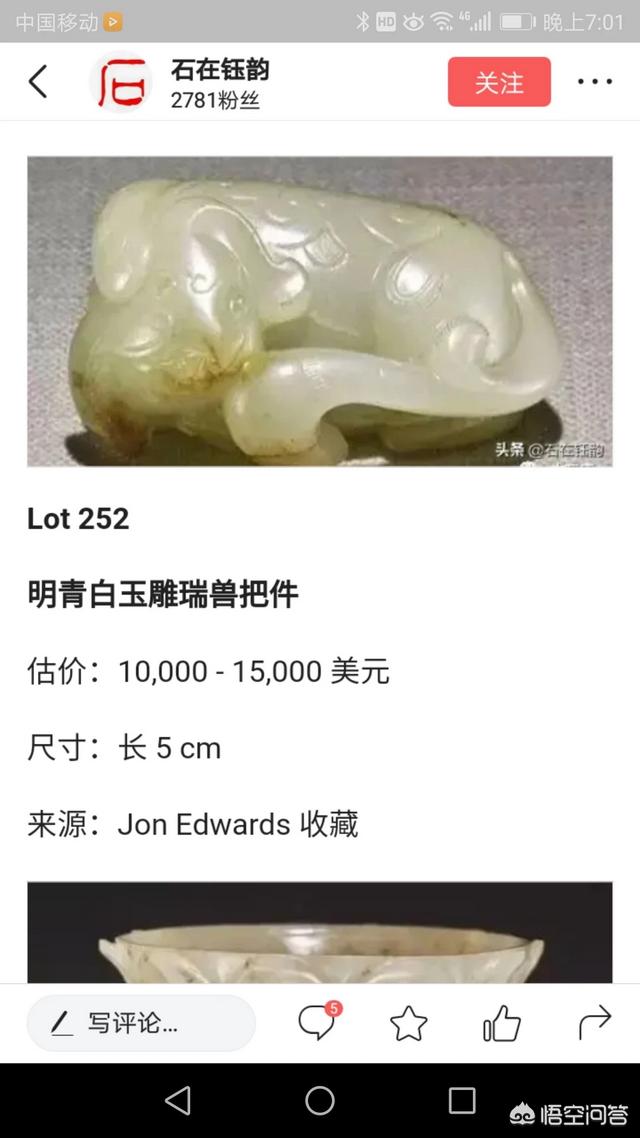View the jade beast carving image
Image resolution: width=640 pixels, height=1138 pixels.
tap(320, 311)
